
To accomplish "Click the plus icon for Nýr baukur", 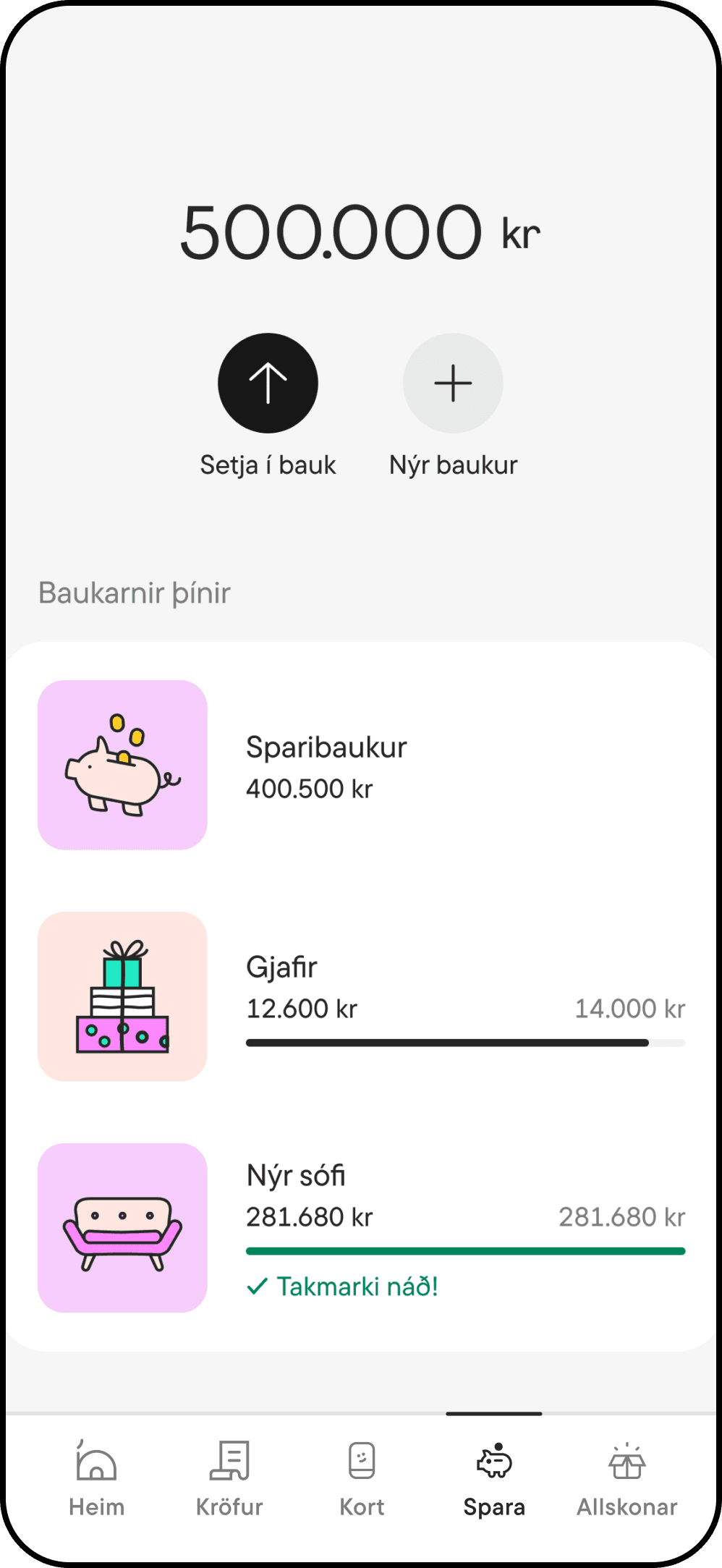I will click(x=453, y=383).
